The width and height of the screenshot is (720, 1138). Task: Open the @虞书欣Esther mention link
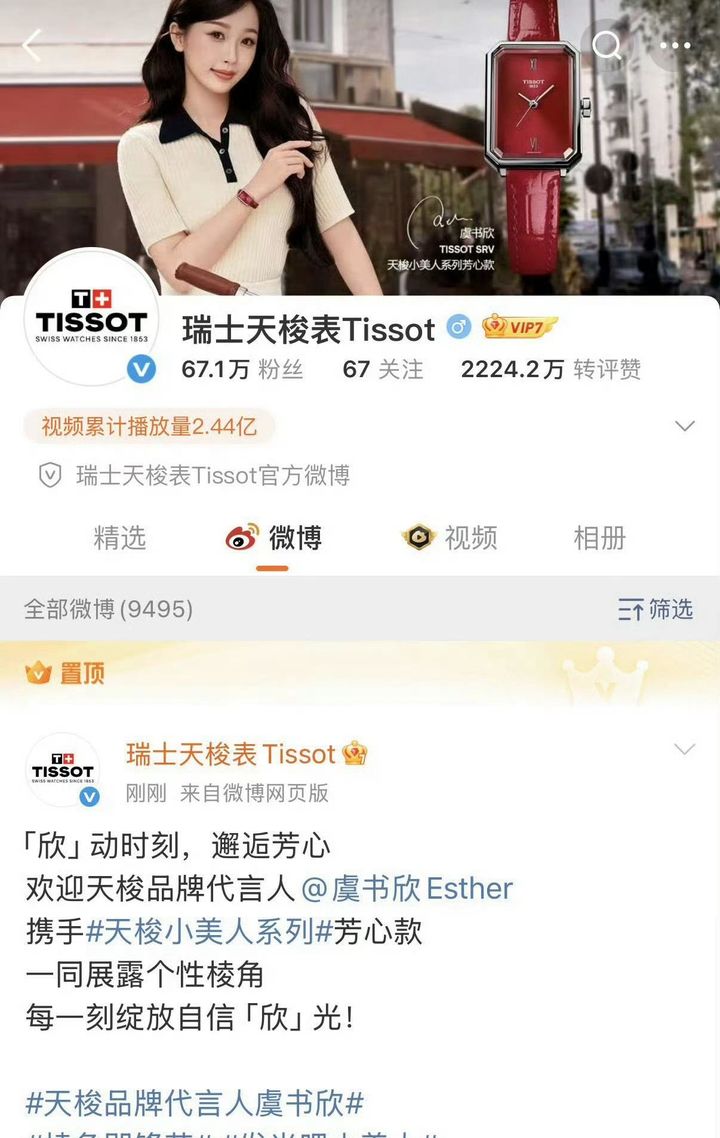tap(407, 888)
